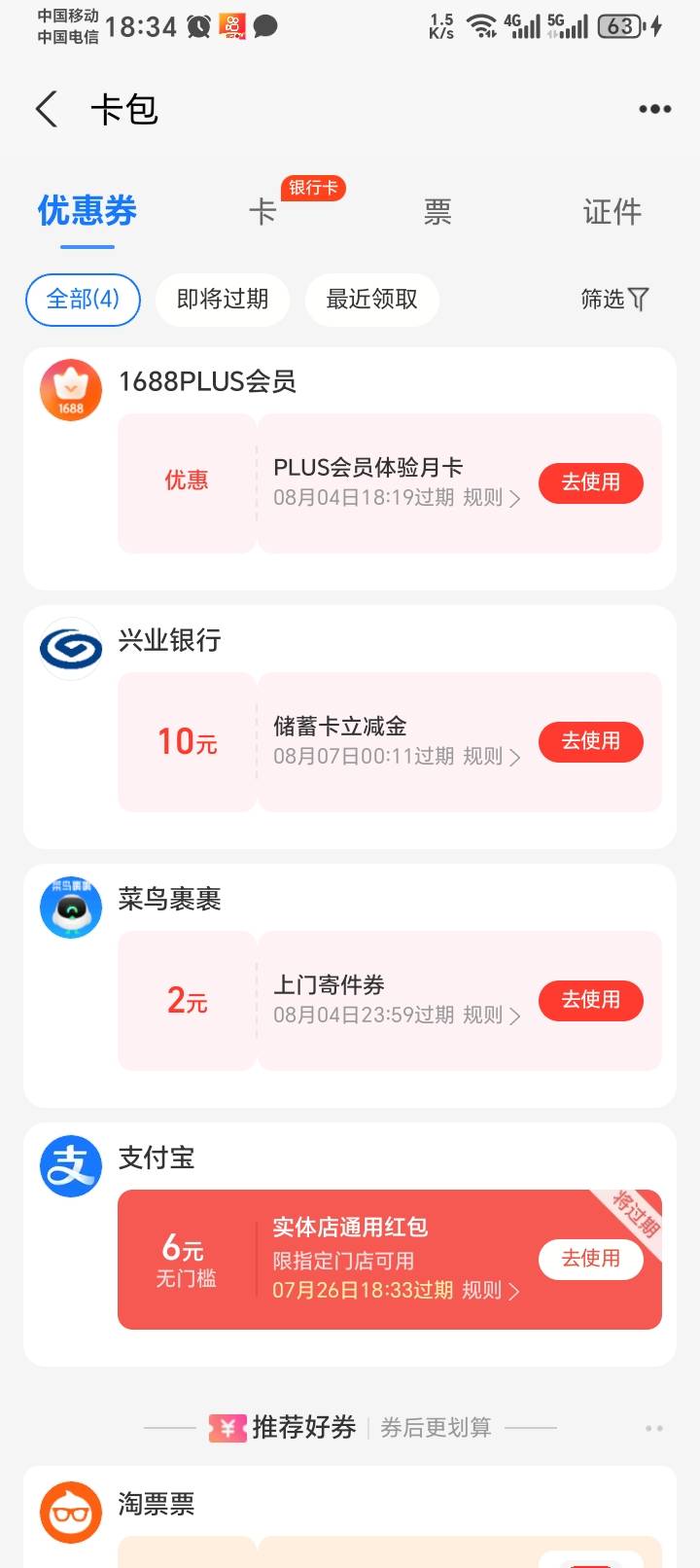Select the 全部(4) filter chip

[83, 300]
